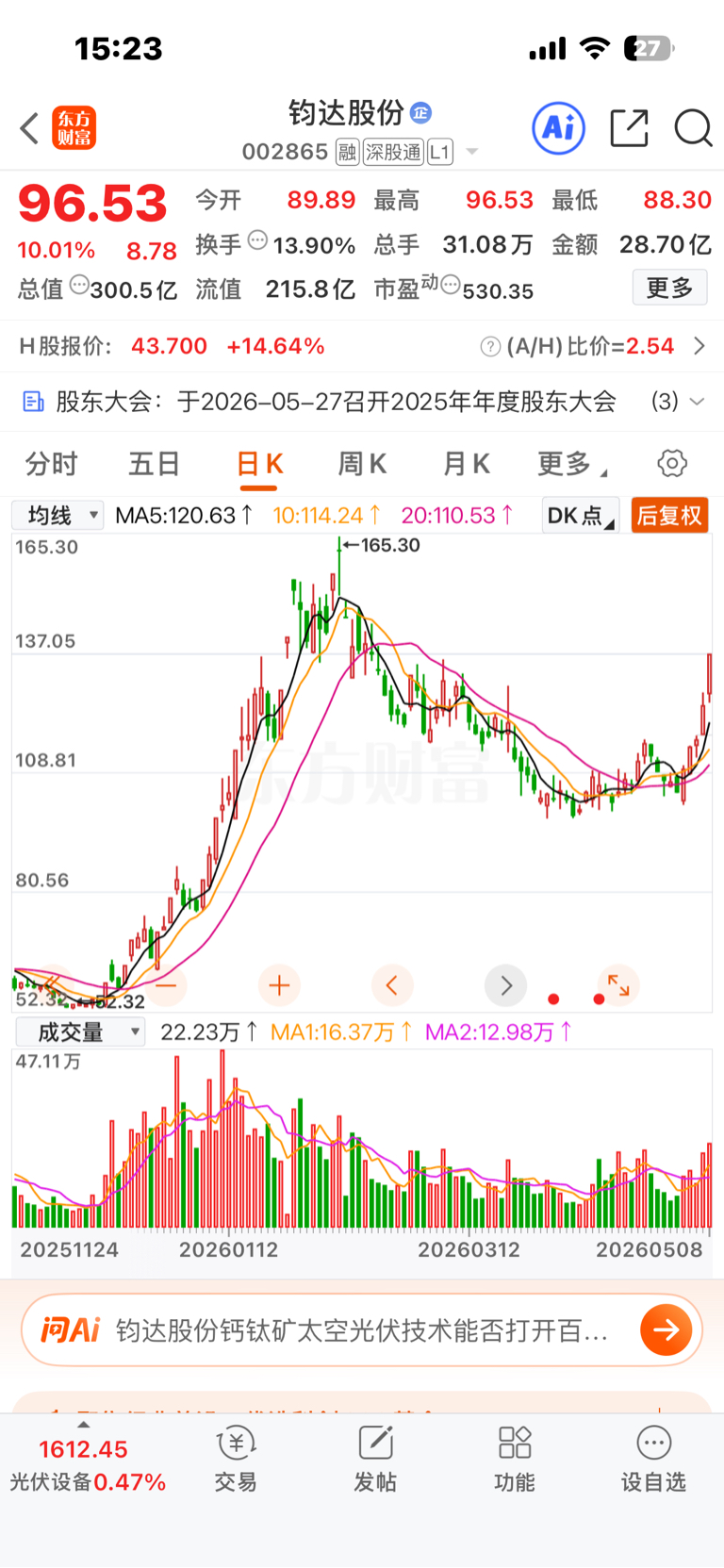Image resolution: width=724 pixels, height=1568 pixels.
Task: Open 交易 in bottom bar
Action: coord(236,1460)
